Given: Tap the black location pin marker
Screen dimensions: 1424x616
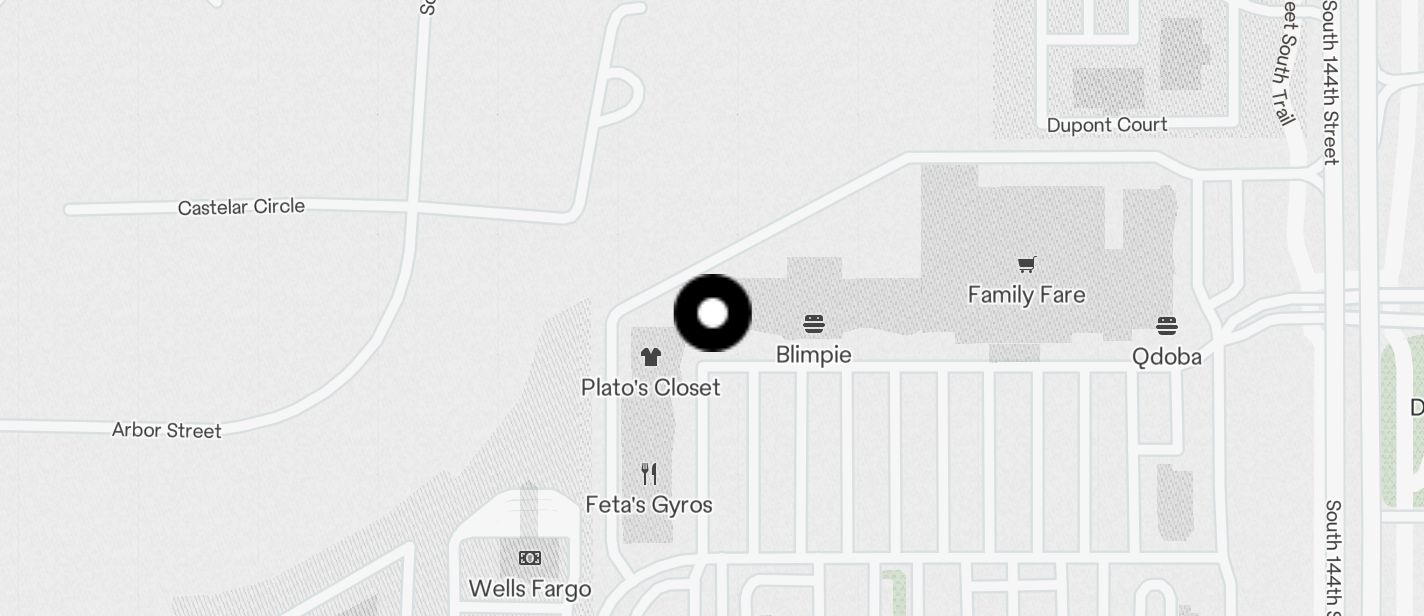Looking at the screenshot, I should click(x=712, y=313).
